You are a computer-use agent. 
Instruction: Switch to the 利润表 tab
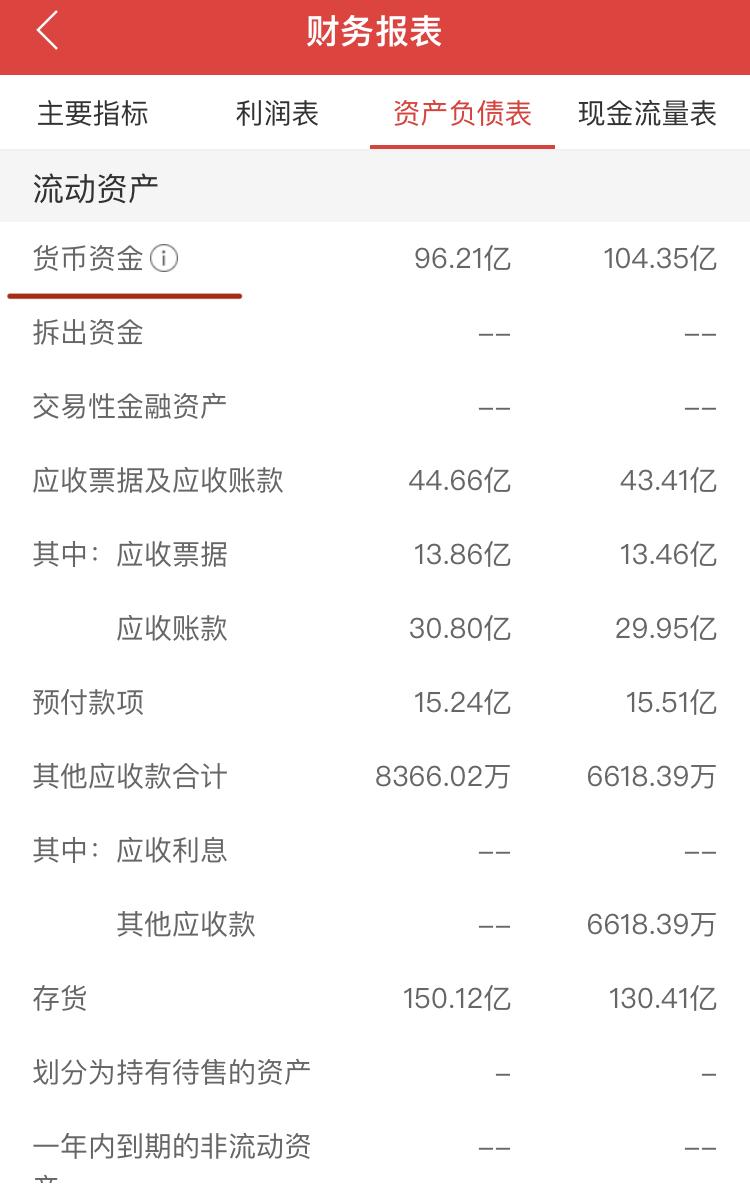(x=277, y=113)
